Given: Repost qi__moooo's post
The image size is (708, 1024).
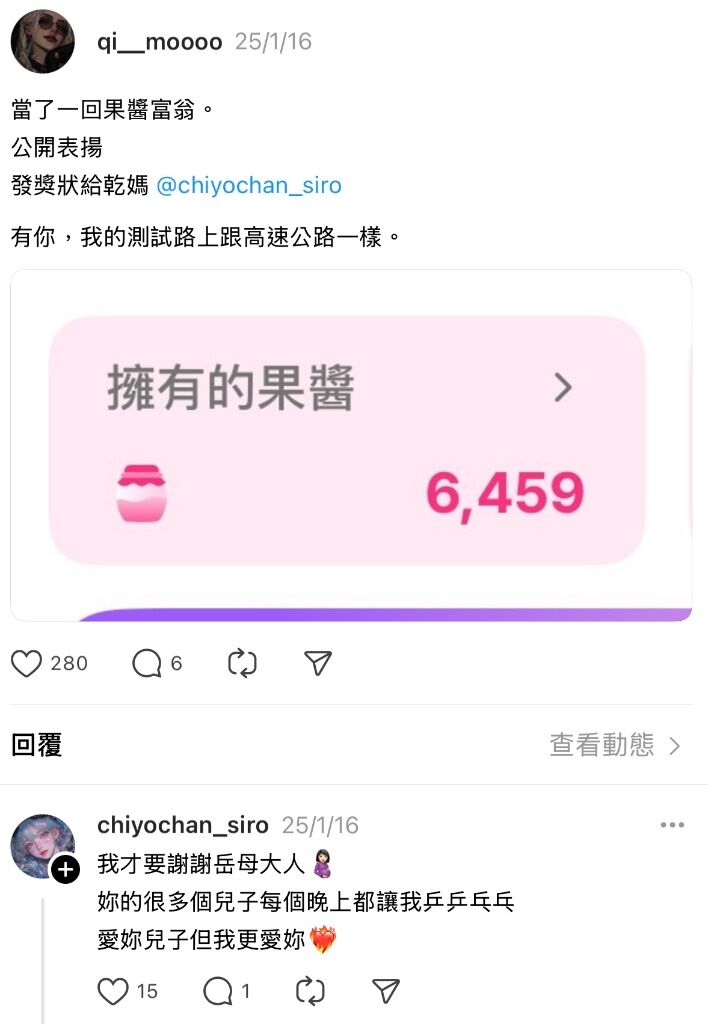Looking at the screenshot, I should pyautogui.click(x=242, y=663).
